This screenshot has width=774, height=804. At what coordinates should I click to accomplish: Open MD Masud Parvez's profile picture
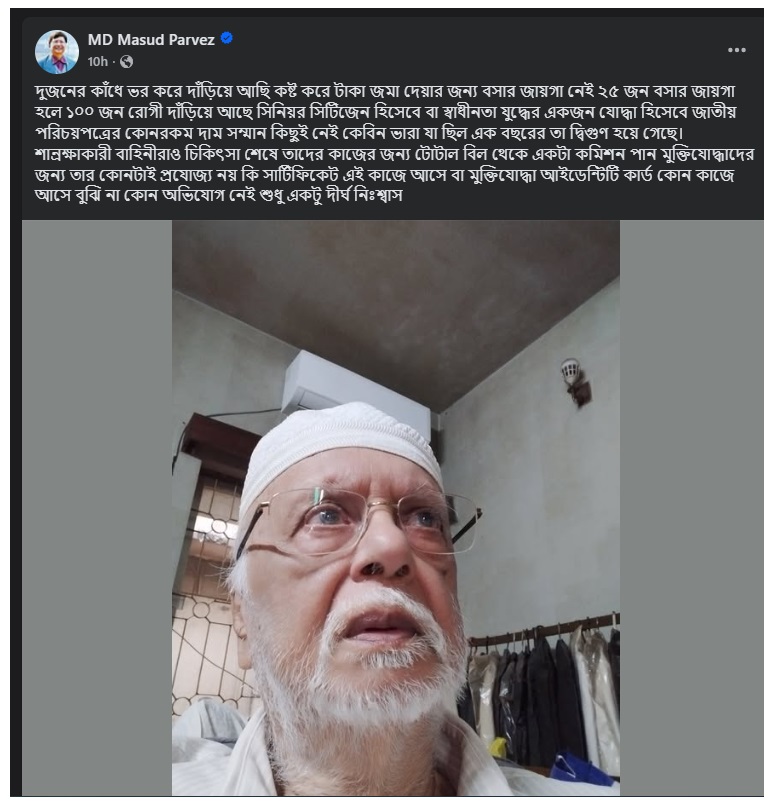point(57,50)
